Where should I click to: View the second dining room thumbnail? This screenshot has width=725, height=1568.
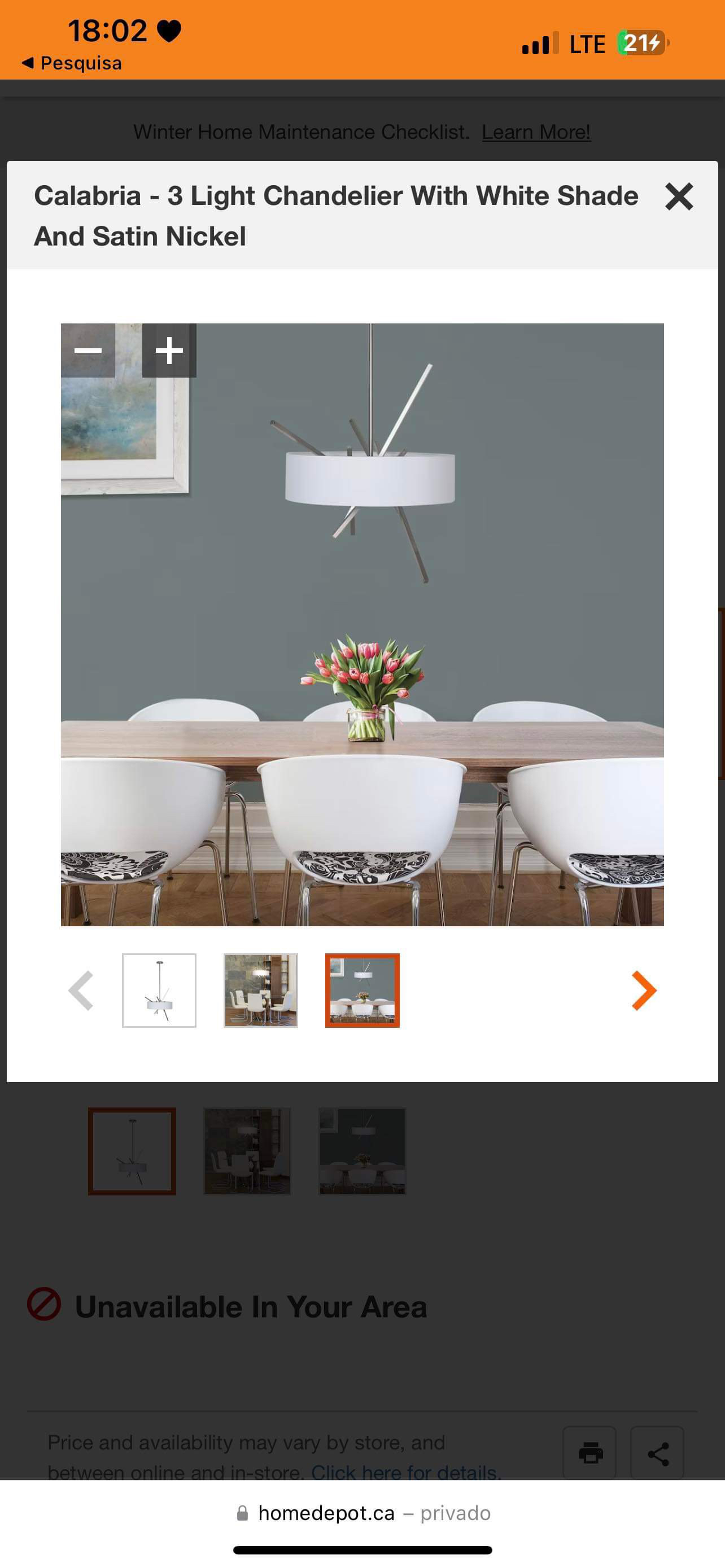(260, 991)
